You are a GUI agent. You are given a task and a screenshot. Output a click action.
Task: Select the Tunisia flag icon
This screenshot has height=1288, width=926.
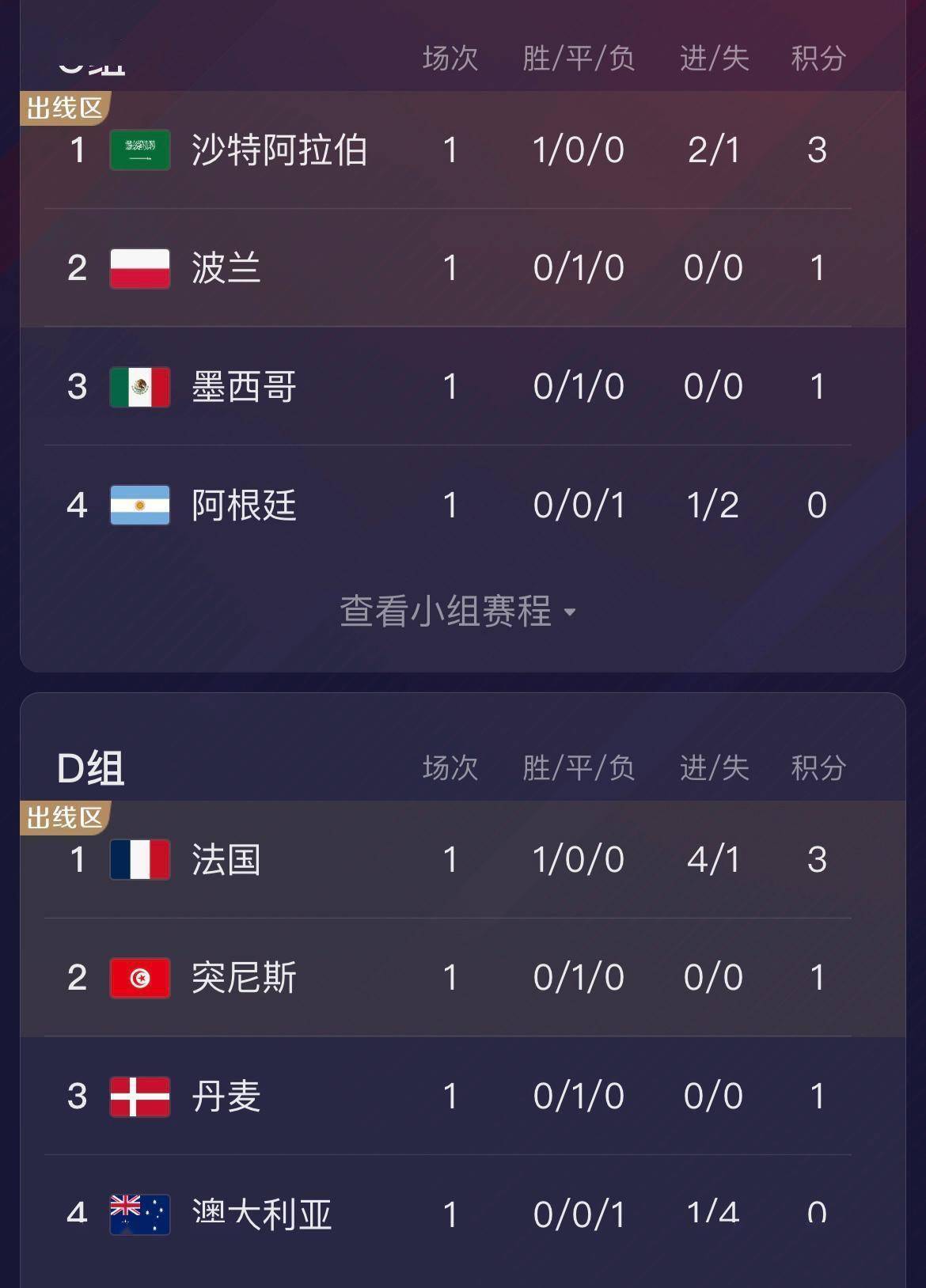pyautogui.click(x=139, y=978)
